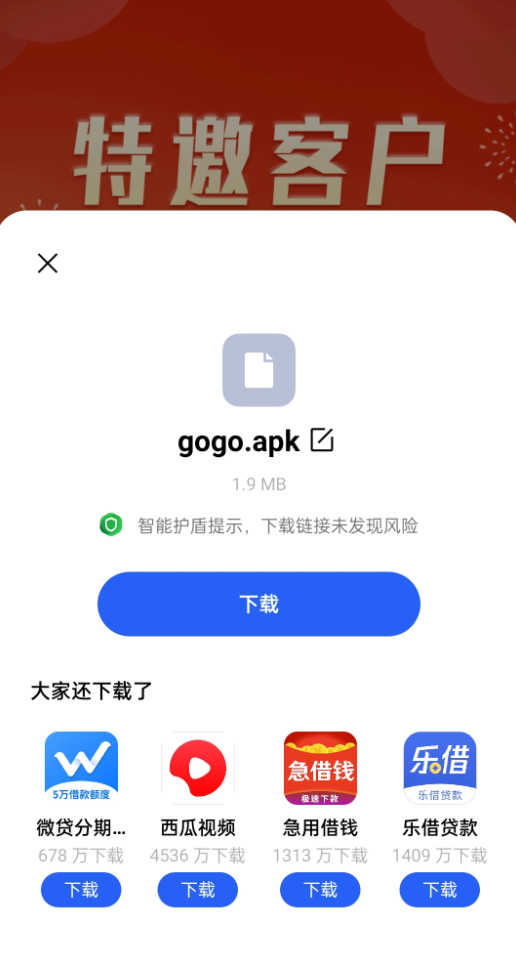Open the 微贷分期 app icon

click(81, 768)
